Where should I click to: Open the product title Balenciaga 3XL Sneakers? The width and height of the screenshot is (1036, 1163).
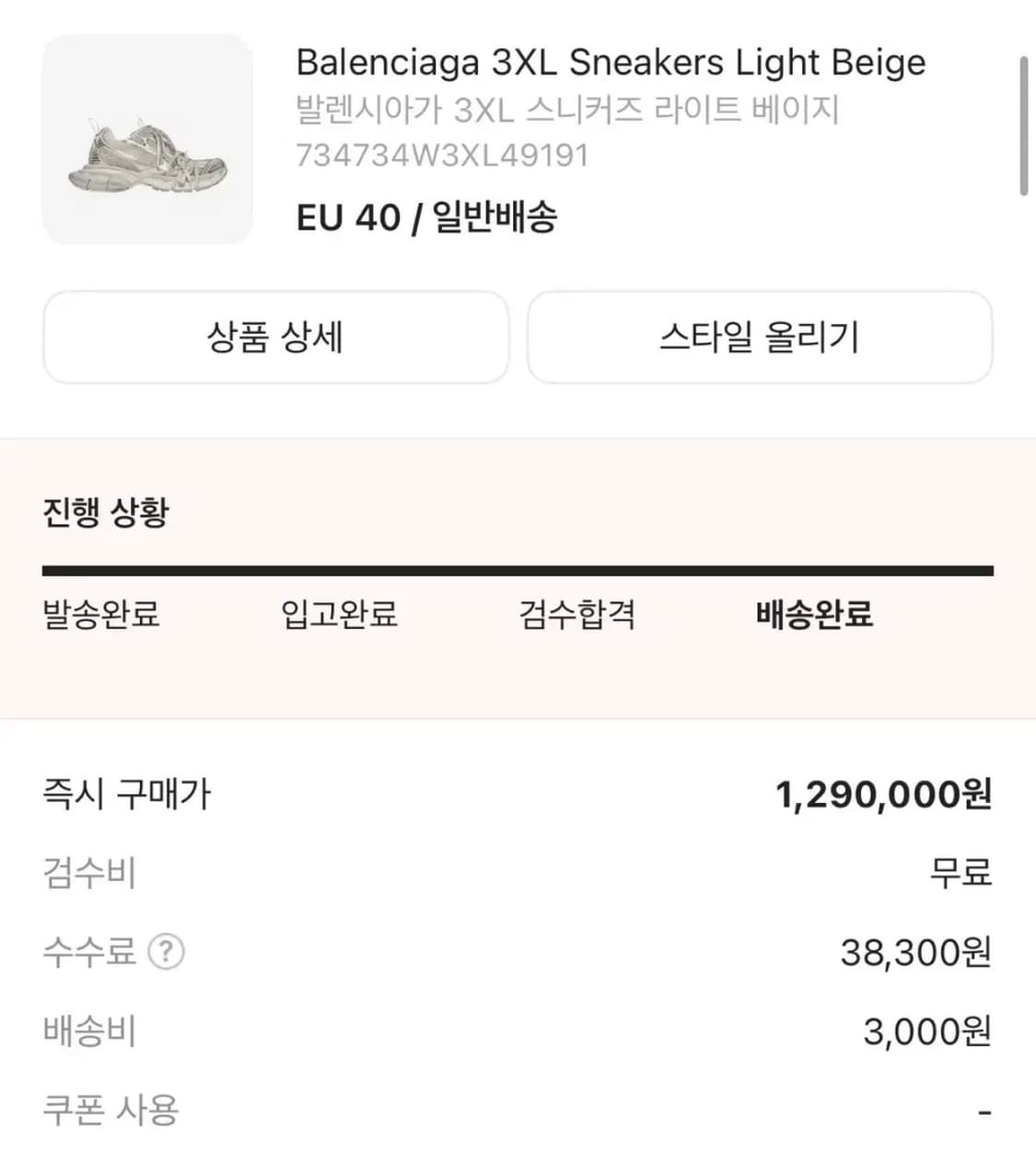[611, 62]
